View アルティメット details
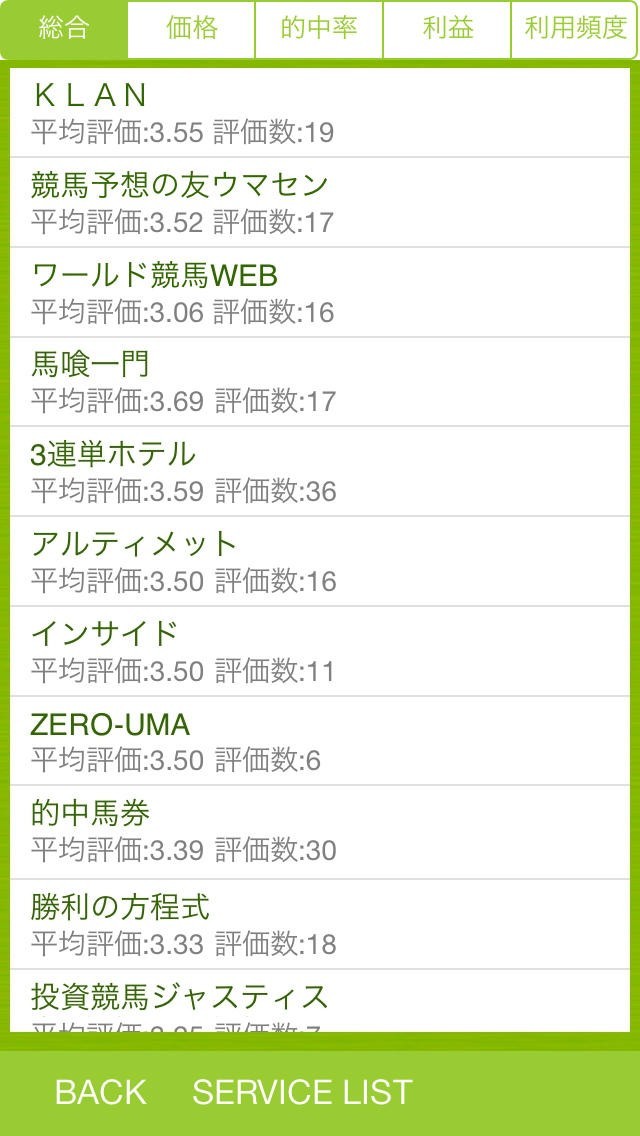 (320, 561)
